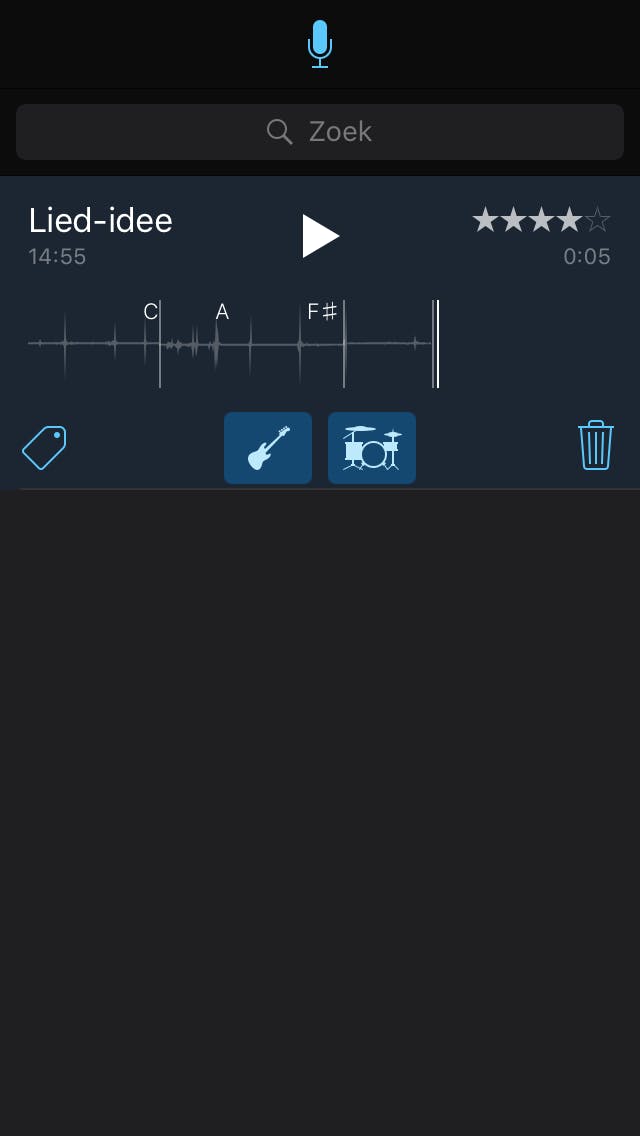Open the tag options for Lied-idee

click(x=44, y=447)
